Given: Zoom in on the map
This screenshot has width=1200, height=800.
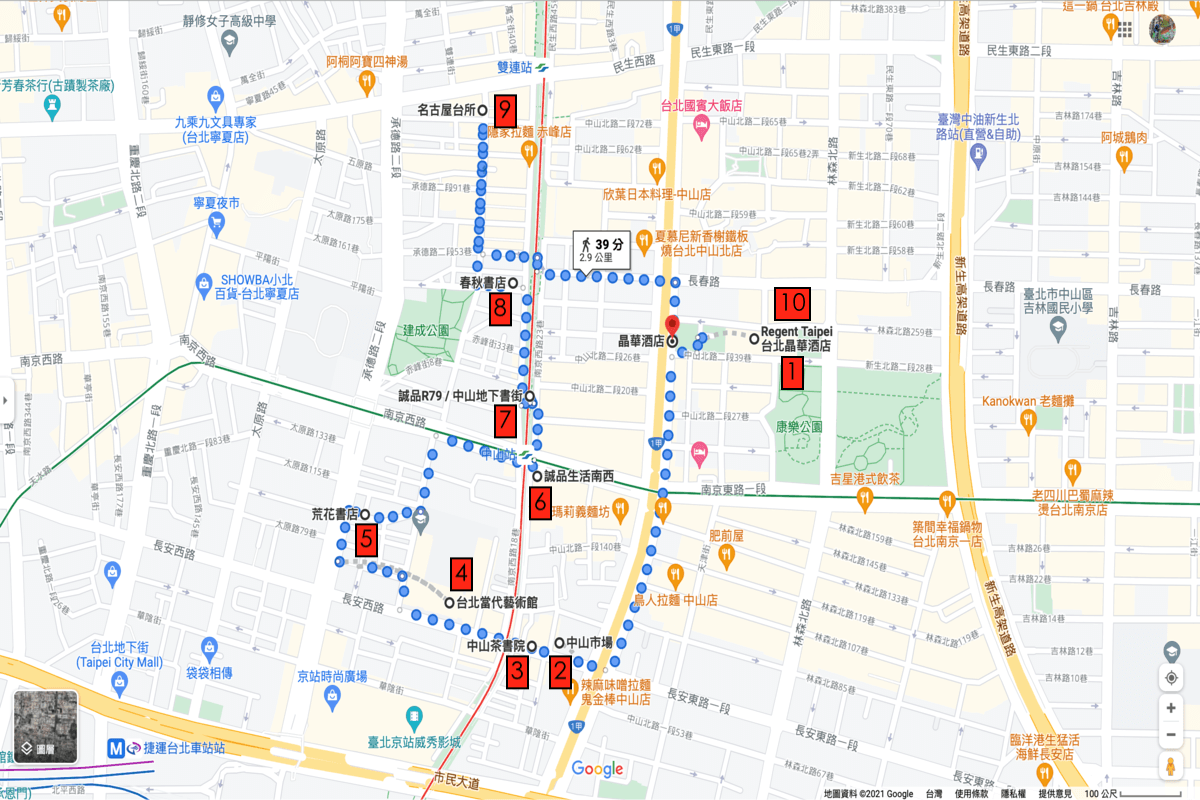Looking at the screenshot, I should pos(1171,707).
